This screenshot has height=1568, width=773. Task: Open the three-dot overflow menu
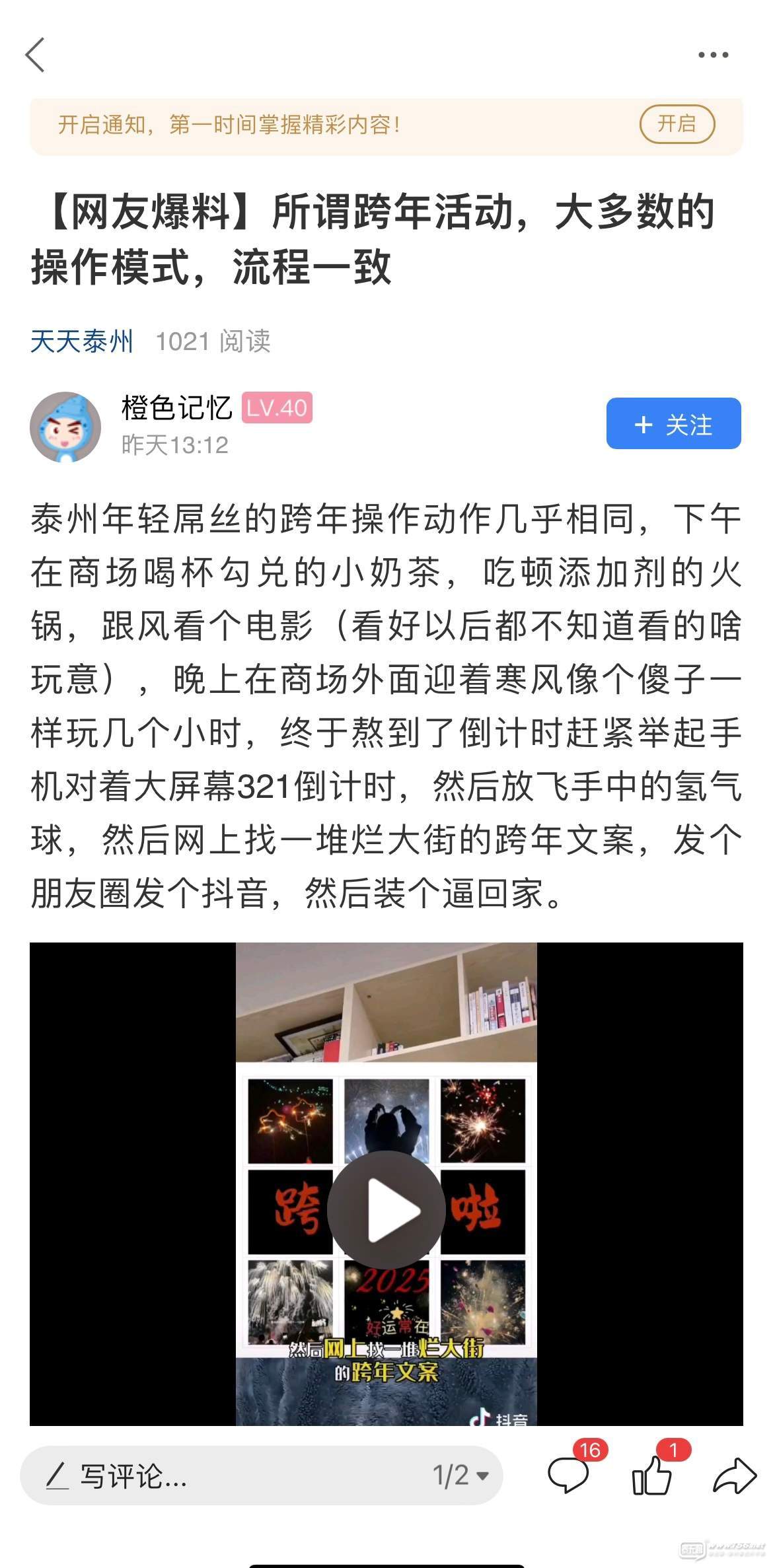coord(713,55)
